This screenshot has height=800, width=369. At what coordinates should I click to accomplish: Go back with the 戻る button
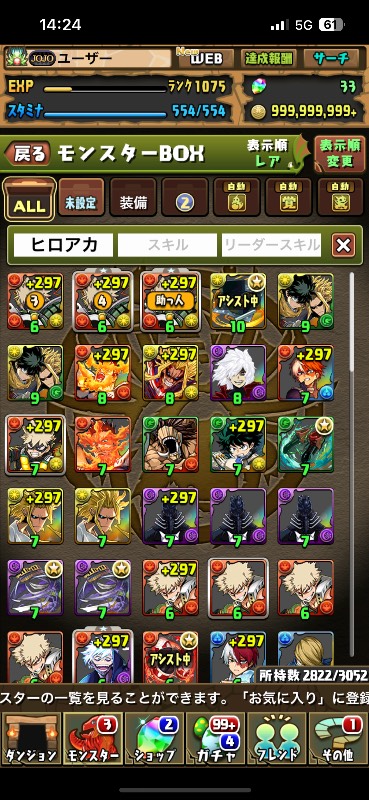[28, 154]
